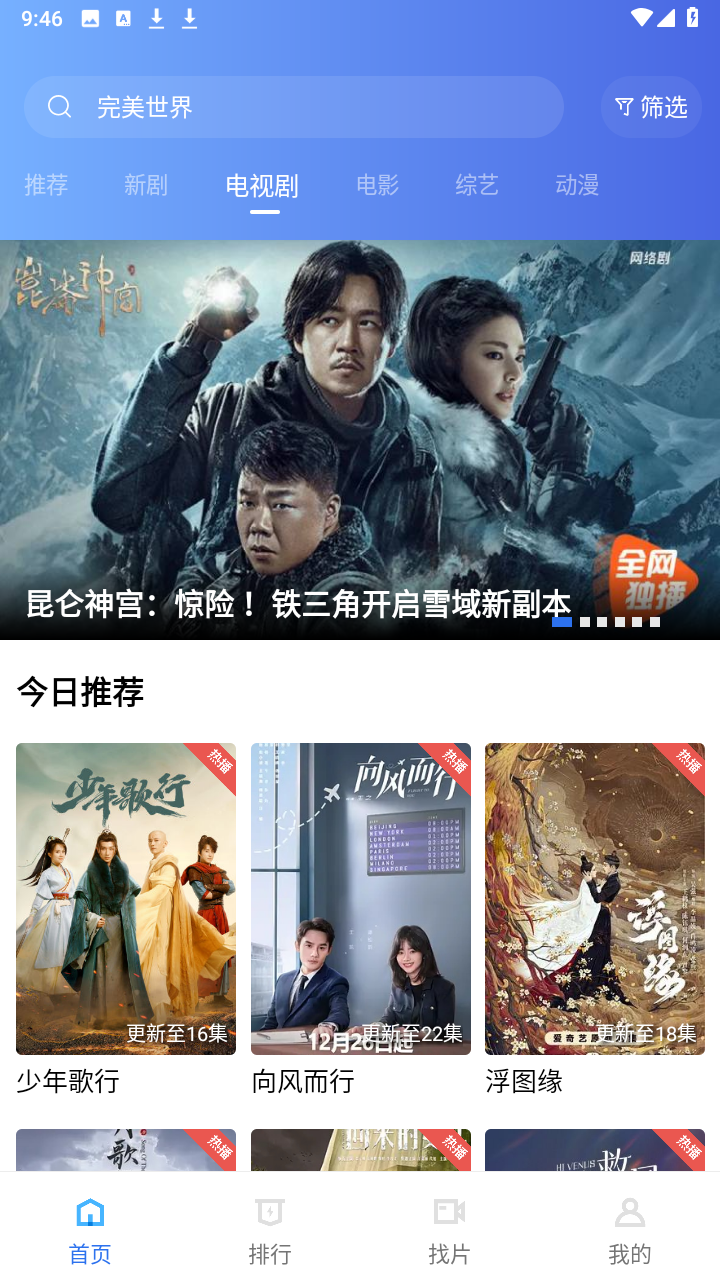Open the 新剧 tab
Viewport: 720px width, 1280px height.
[x=146, y=184]
